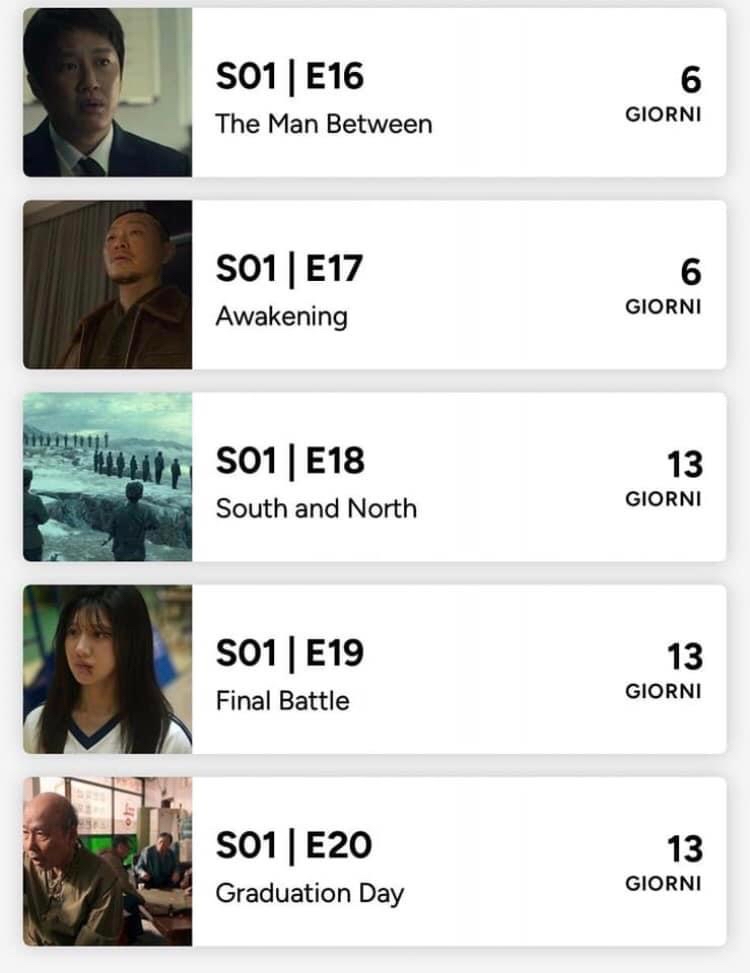Show details for E20 Graduation Day
The height and width of the screenshot is (973, 750).
pyautogui.click(x=374, y=861)
